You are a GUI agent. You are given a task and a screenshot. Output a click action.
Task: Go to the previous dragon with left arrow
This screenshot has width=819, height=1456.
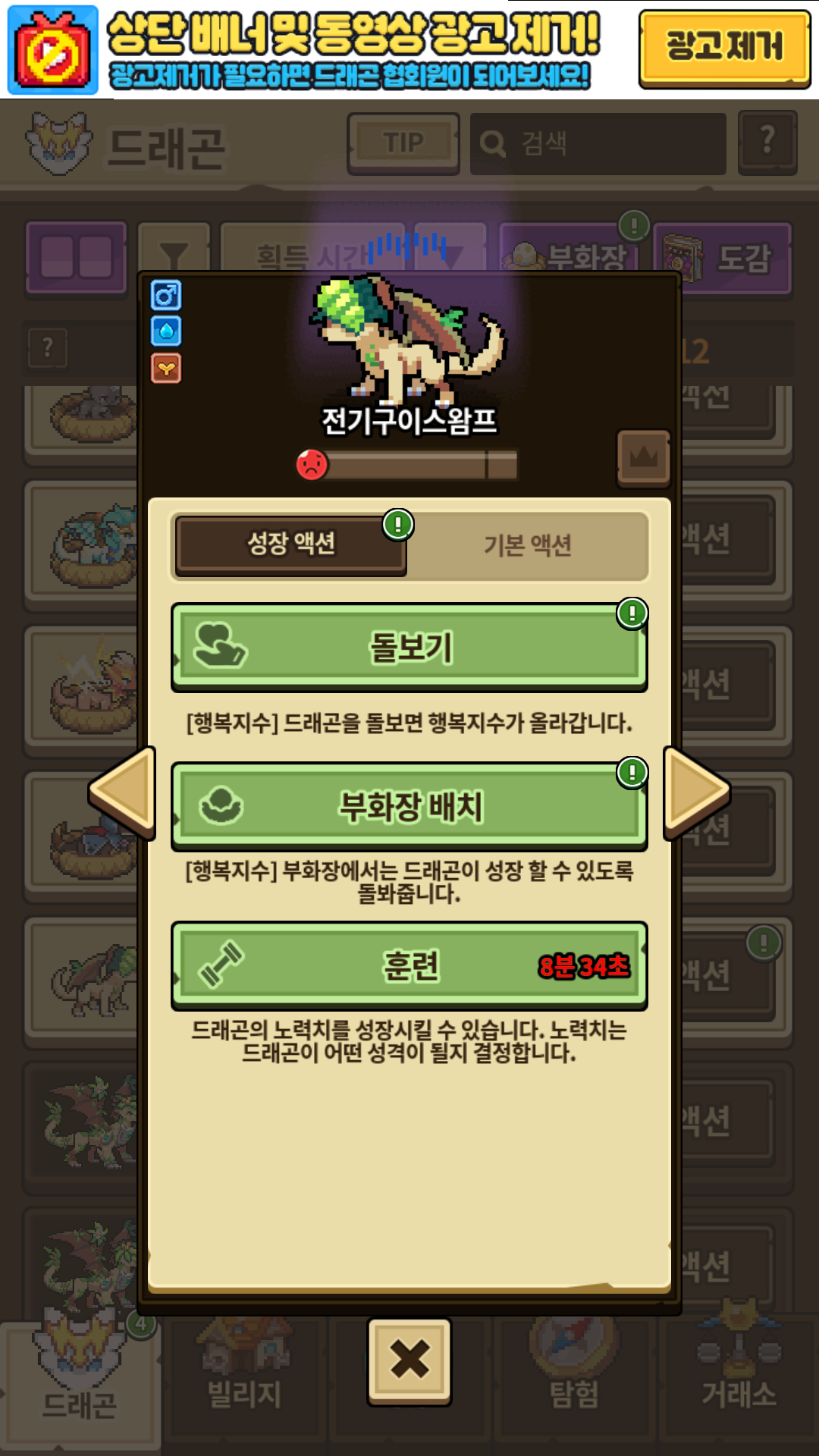click(x=123, y=792)
